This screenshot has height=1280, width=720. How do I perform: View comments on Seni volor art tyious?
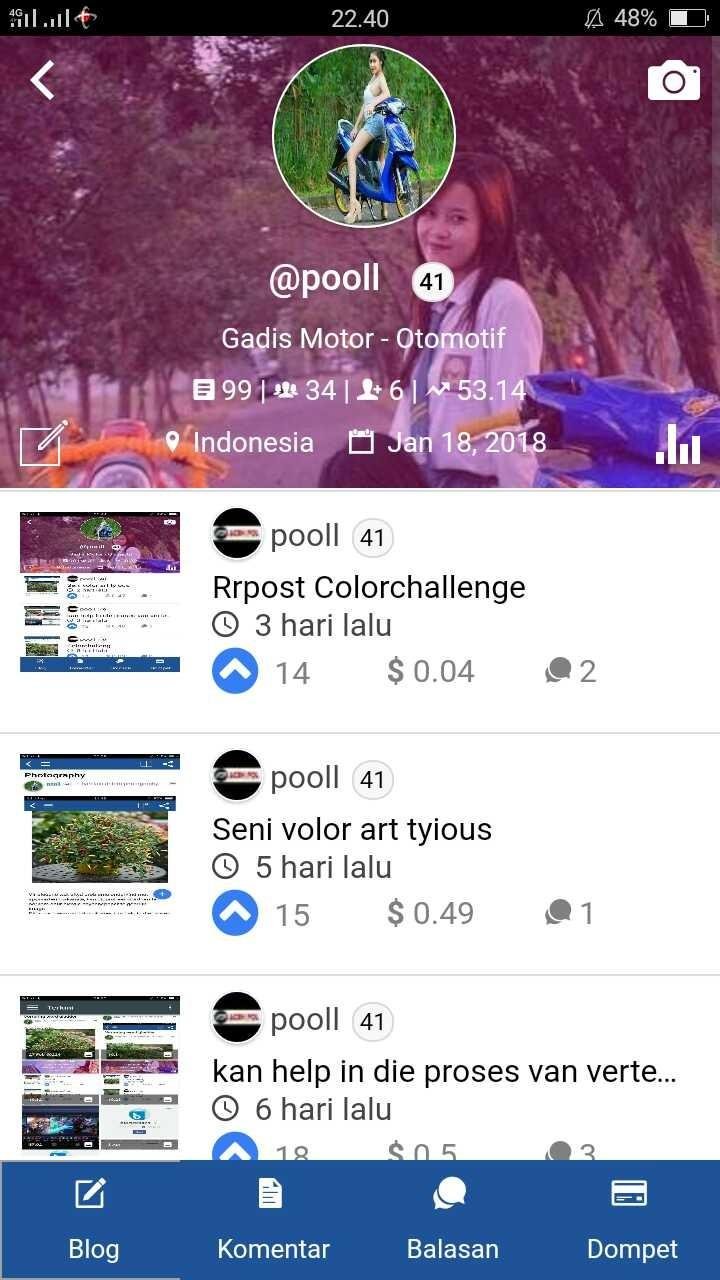(570, 913)
